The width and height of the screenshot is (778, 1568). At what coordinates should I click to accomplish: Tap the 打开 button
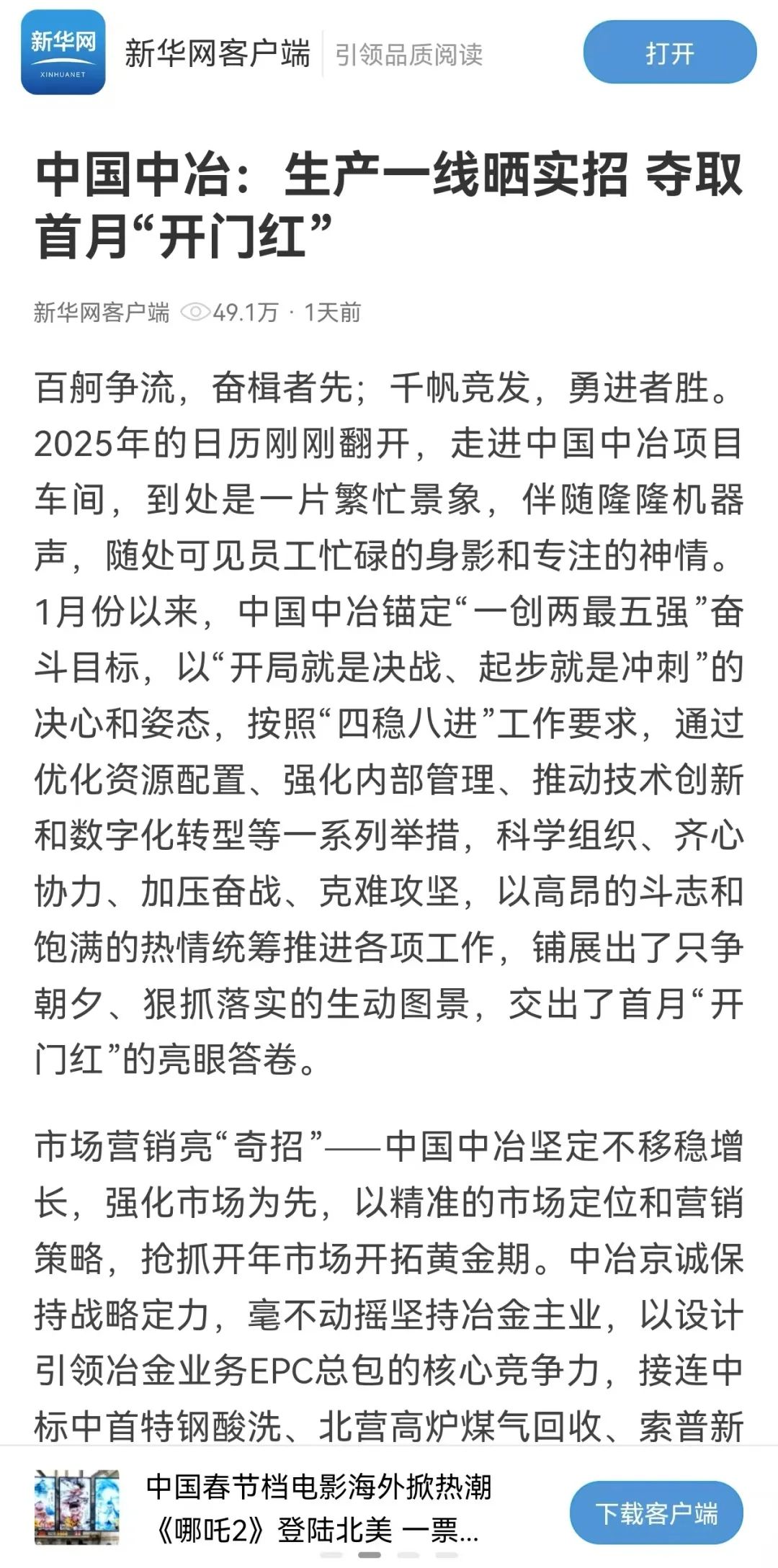point(669,52)
